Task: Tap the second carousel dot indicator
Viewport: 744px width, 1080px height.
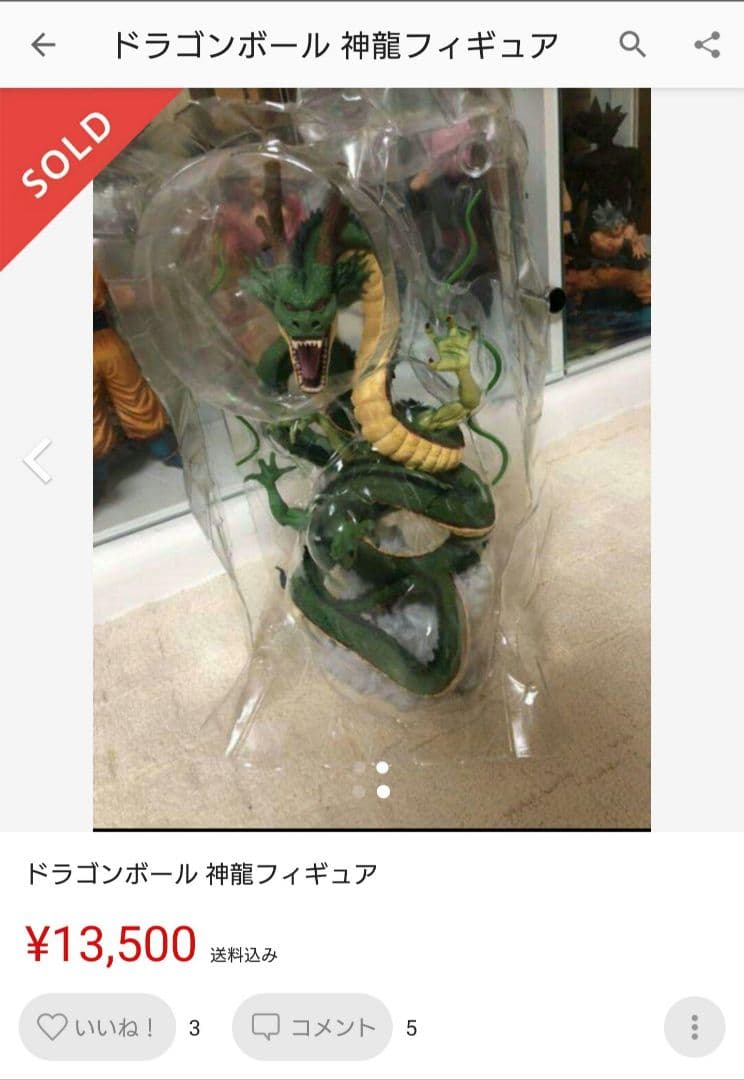Action: (x=383, y=792)
